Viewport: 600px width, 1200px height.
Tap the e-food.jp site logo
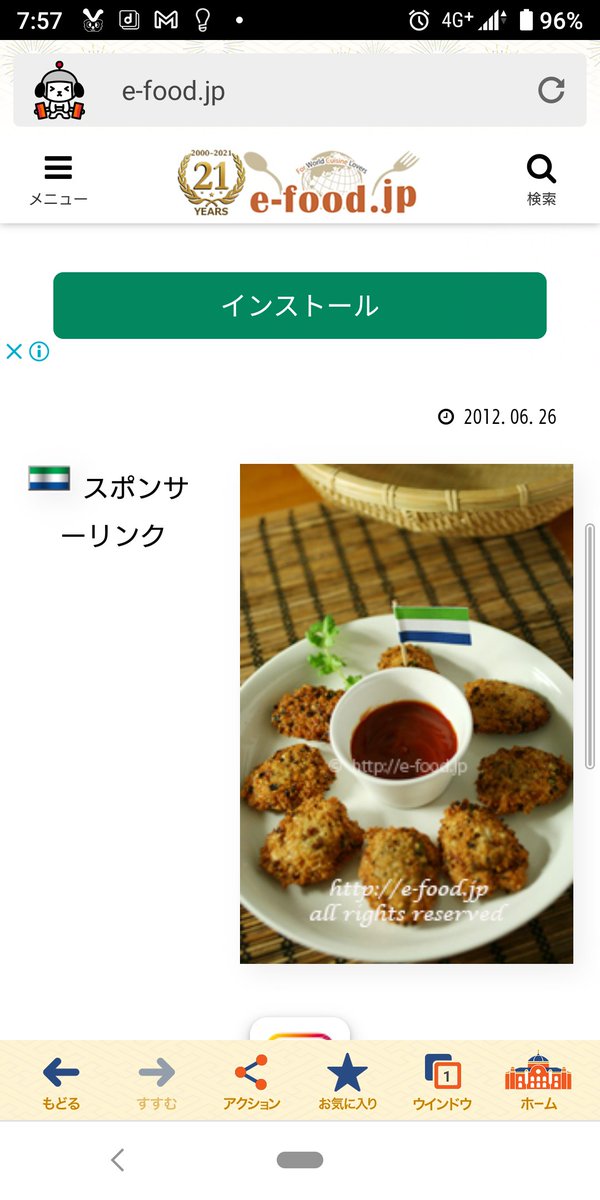(298, 182)
